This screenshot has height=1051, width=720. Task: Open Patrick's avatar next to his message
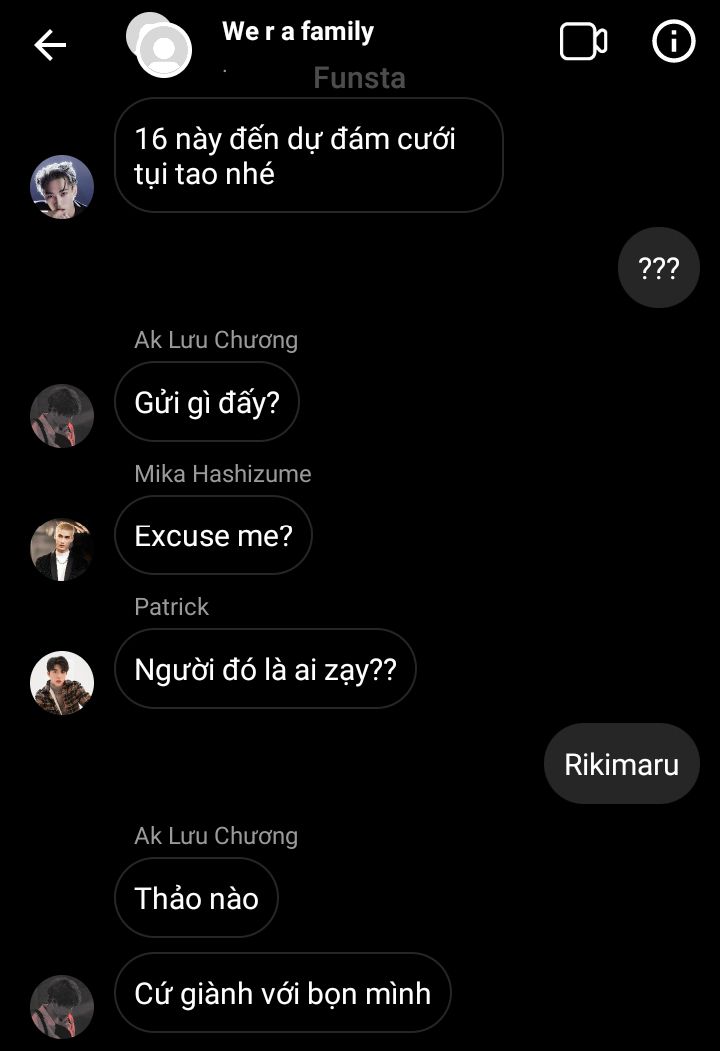tap(62, 683)
